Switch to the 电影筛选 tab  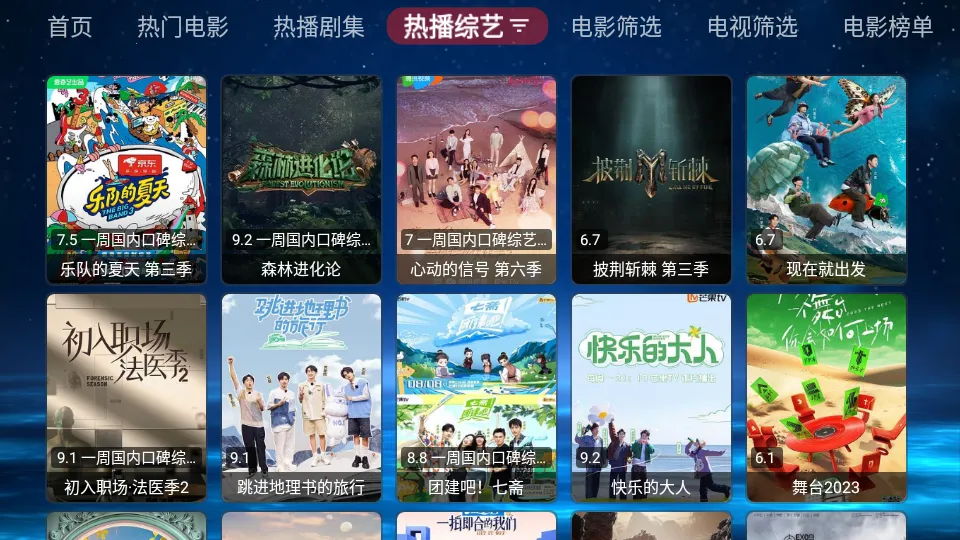pos(617,27)
